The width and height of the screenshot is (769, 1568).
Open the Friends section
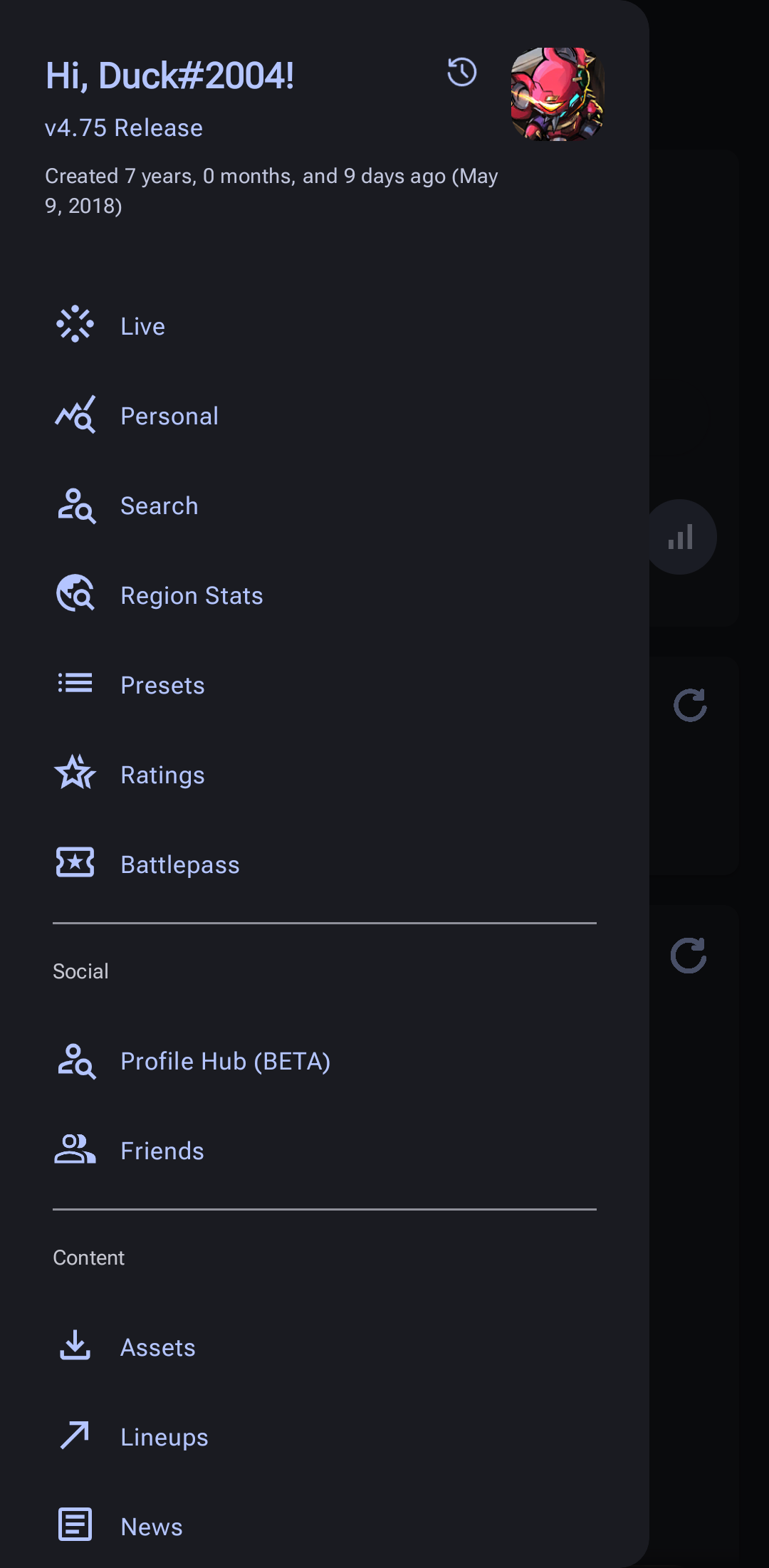162,1150
